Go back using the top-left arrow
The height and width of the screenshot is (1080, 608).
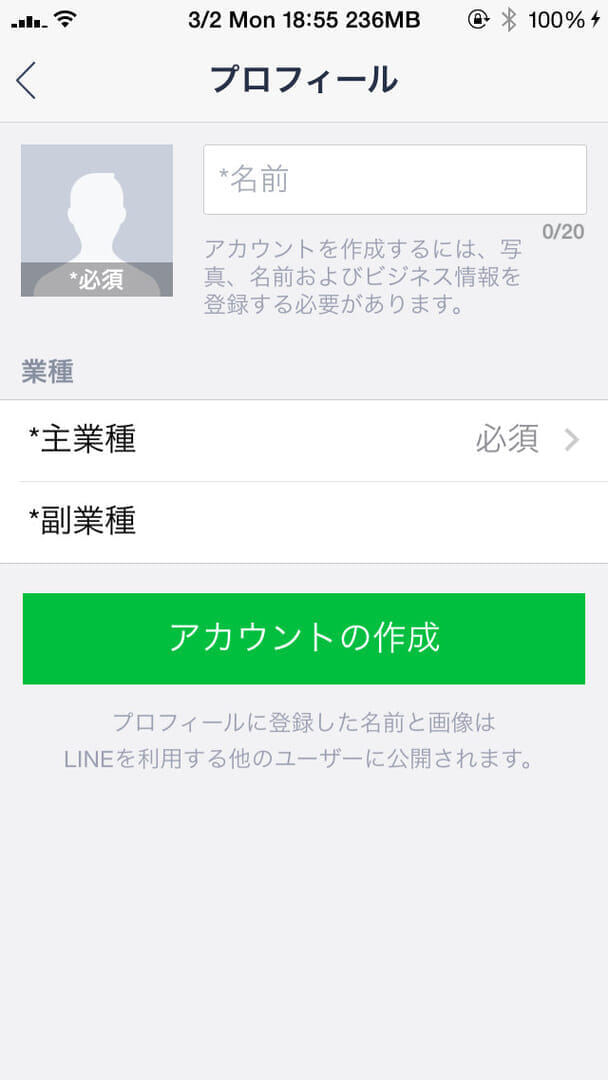pos(27,80)
